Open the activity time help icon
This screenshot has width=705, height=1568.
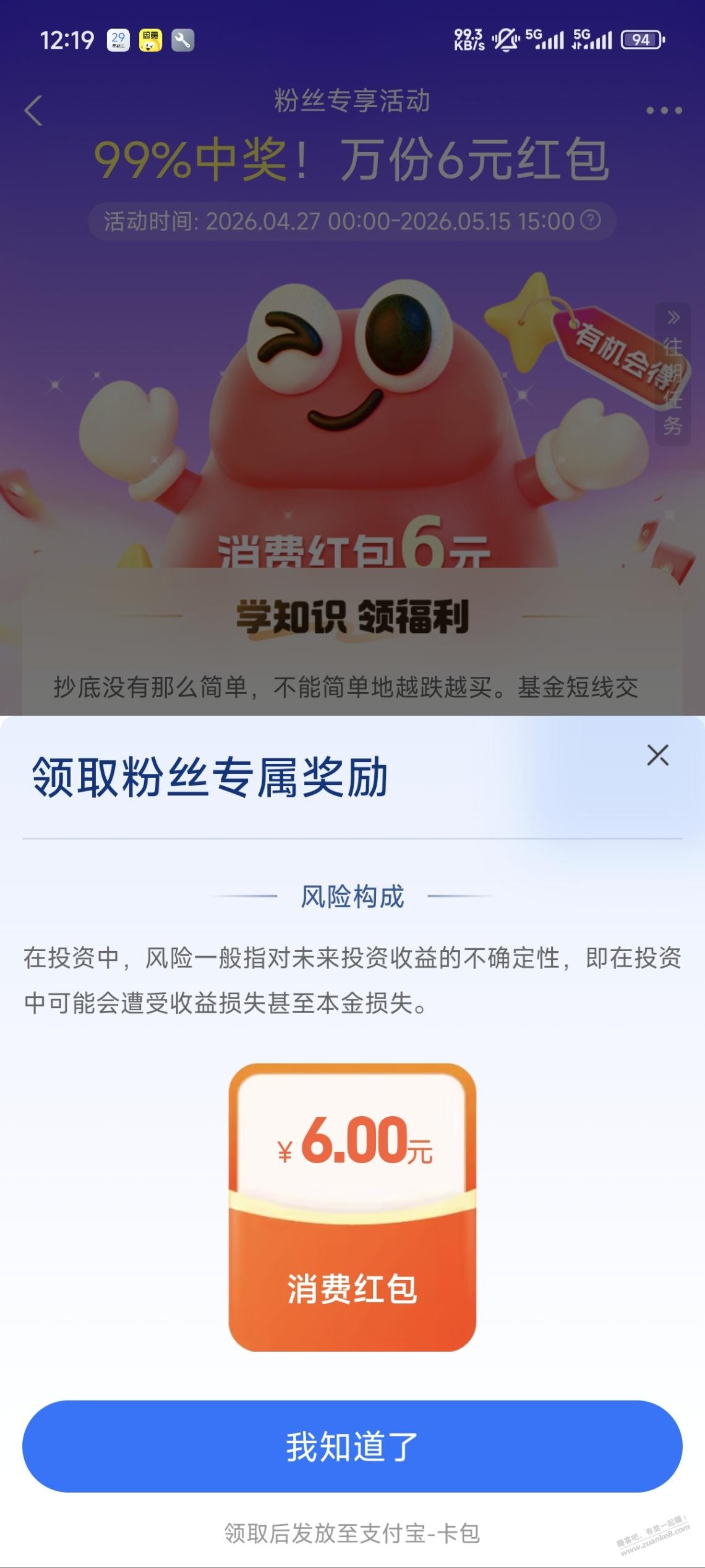click(591, 220)
